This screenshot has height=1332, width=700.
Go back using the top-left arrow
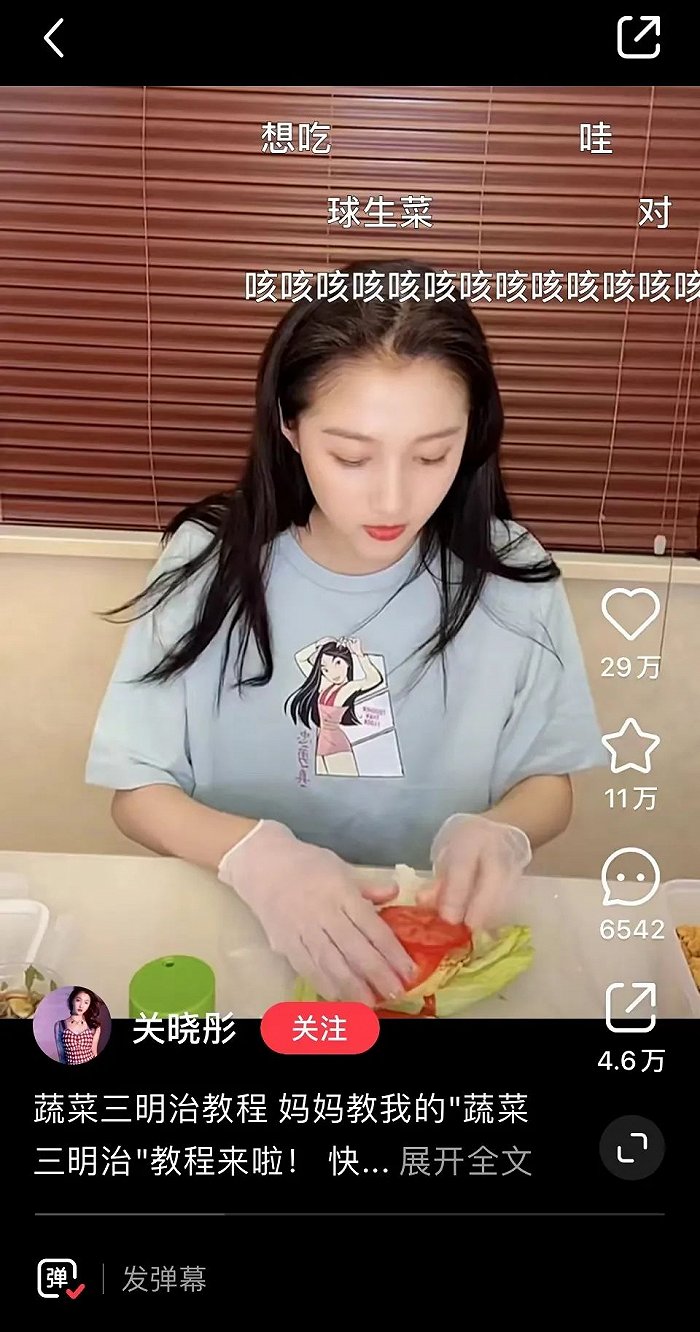[x=54, y=39]
